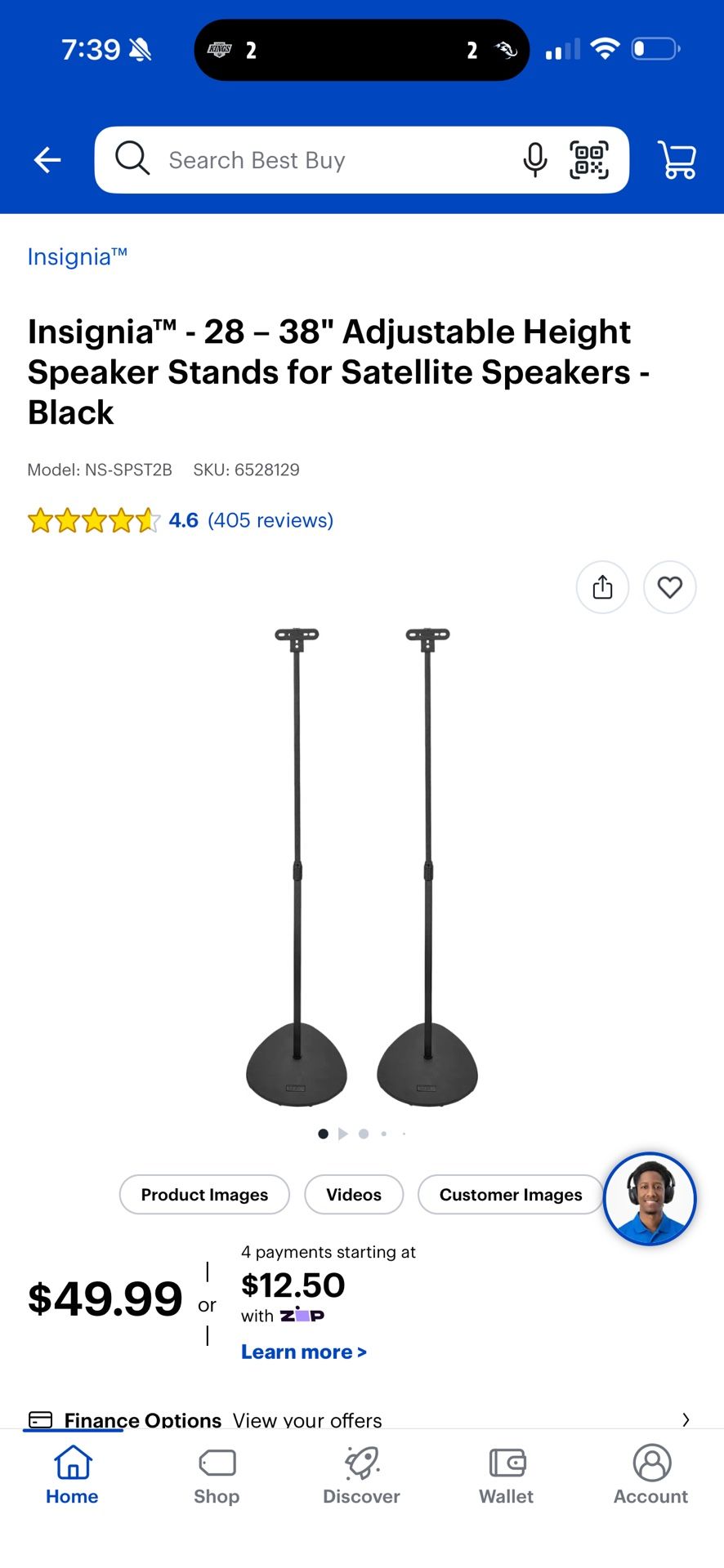
Task: Go back using the arrow icon
Action: 47,160
